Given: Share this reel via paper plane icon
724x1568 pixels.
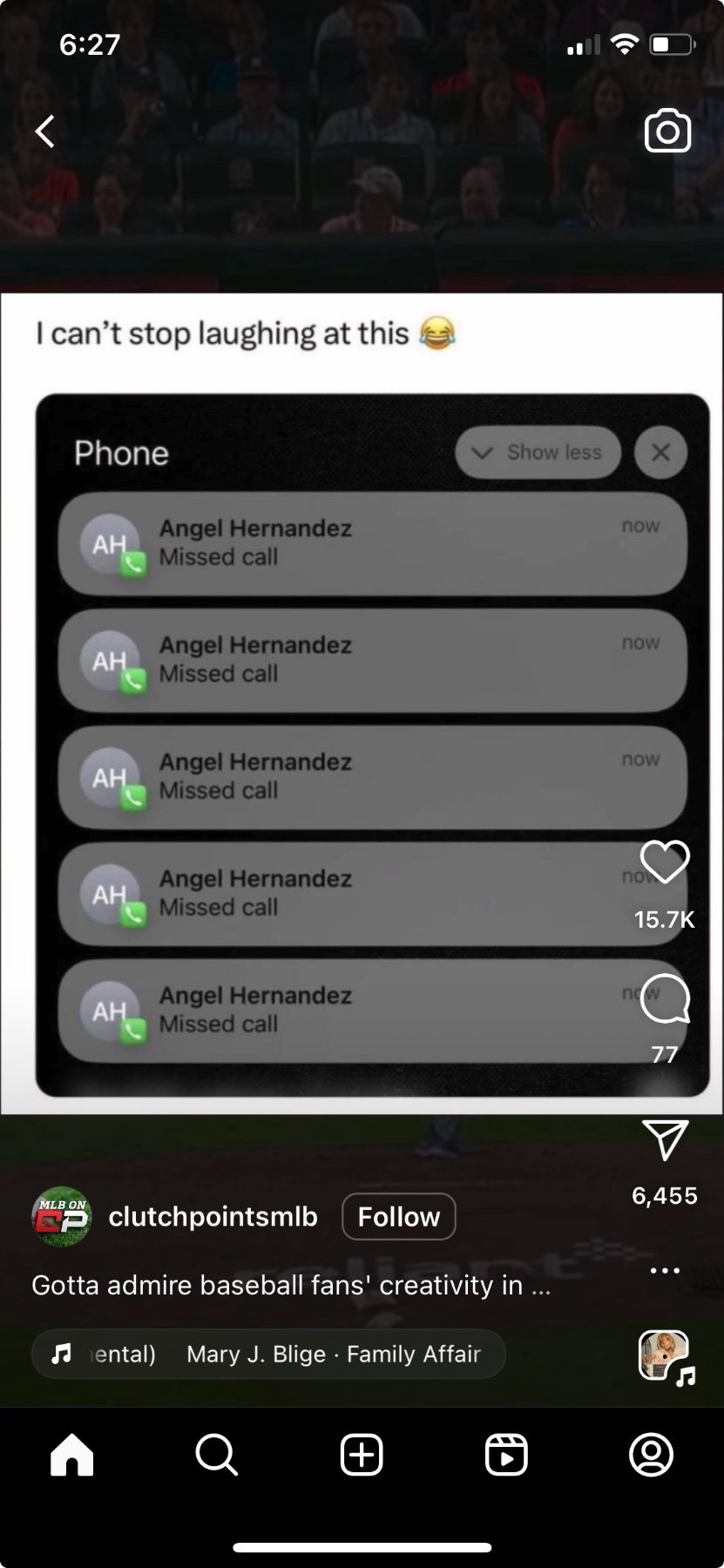Looking at the screenshot, I should click(x=665, y=1139).
